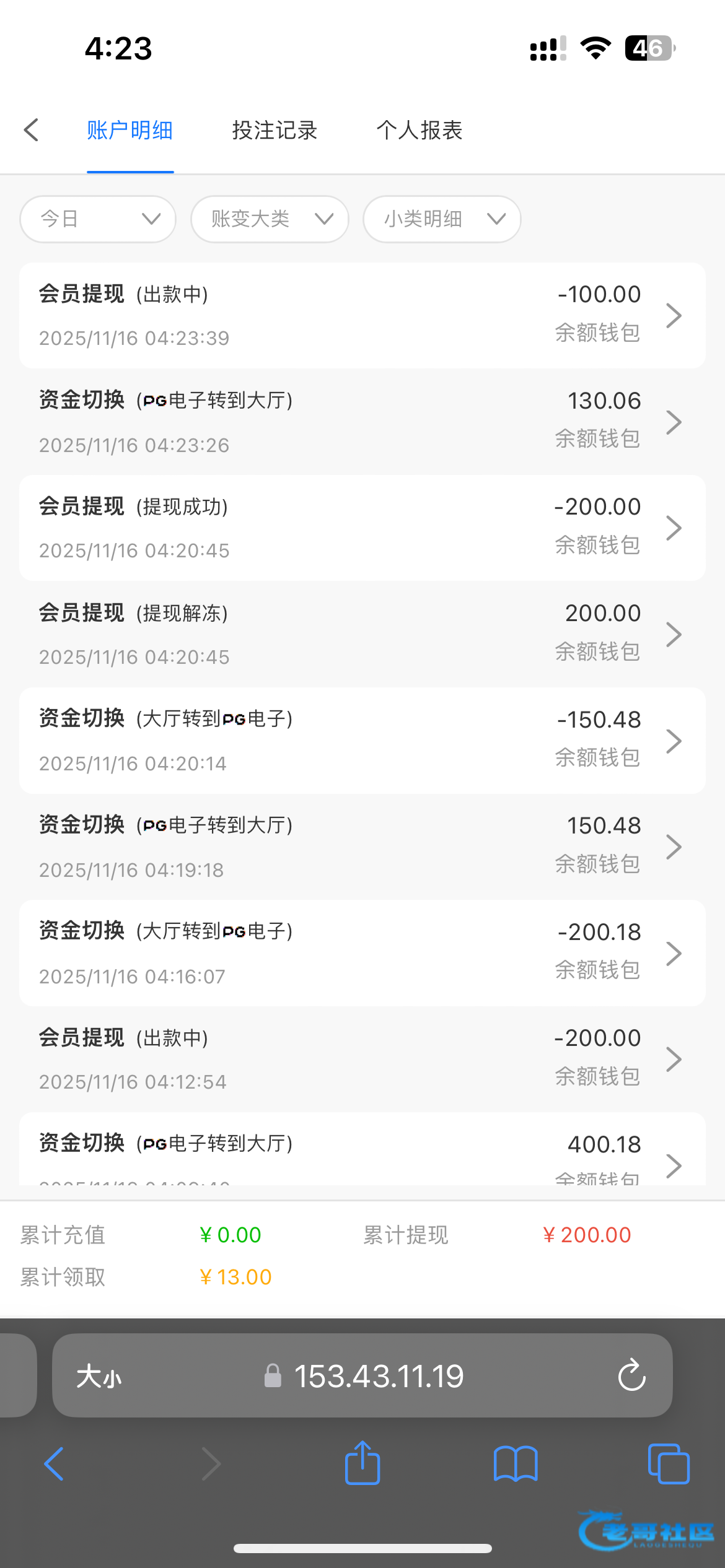Open the -200.18 大厅转到PG电子 record

(x=362, y=953)
